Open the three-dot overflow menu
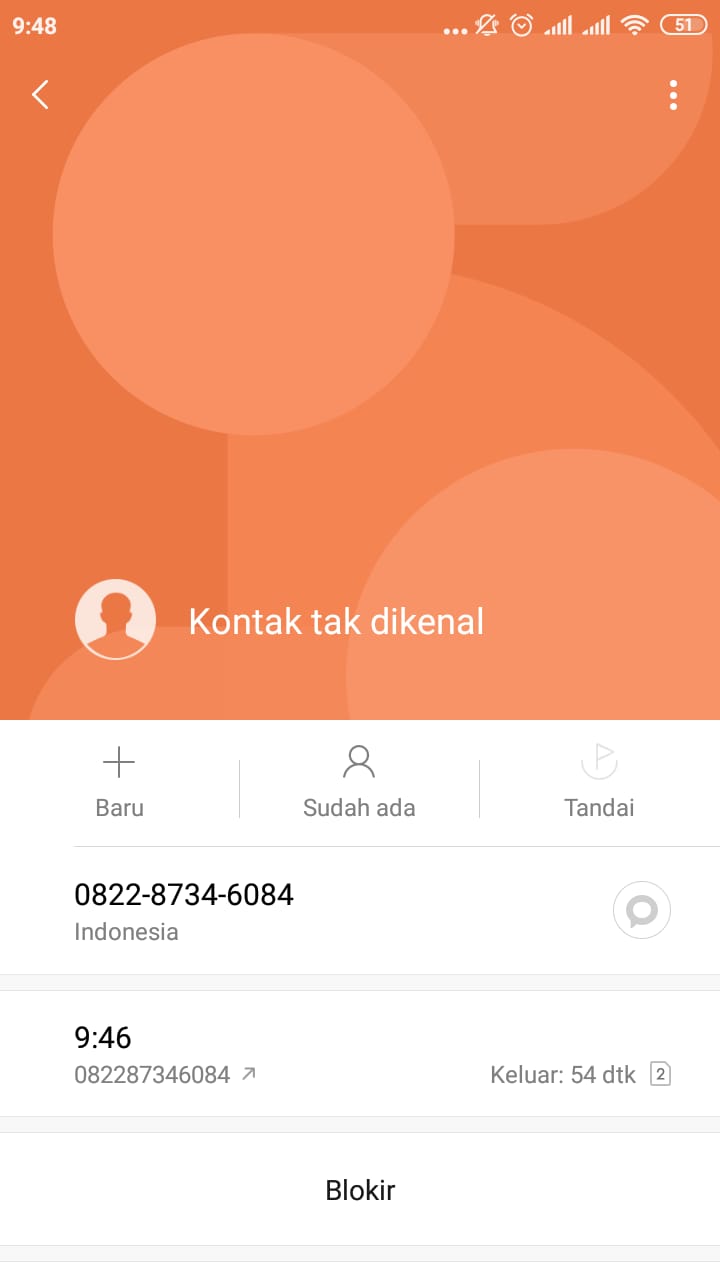Viewport: 720px width, 1280px height. pos(673,95)
